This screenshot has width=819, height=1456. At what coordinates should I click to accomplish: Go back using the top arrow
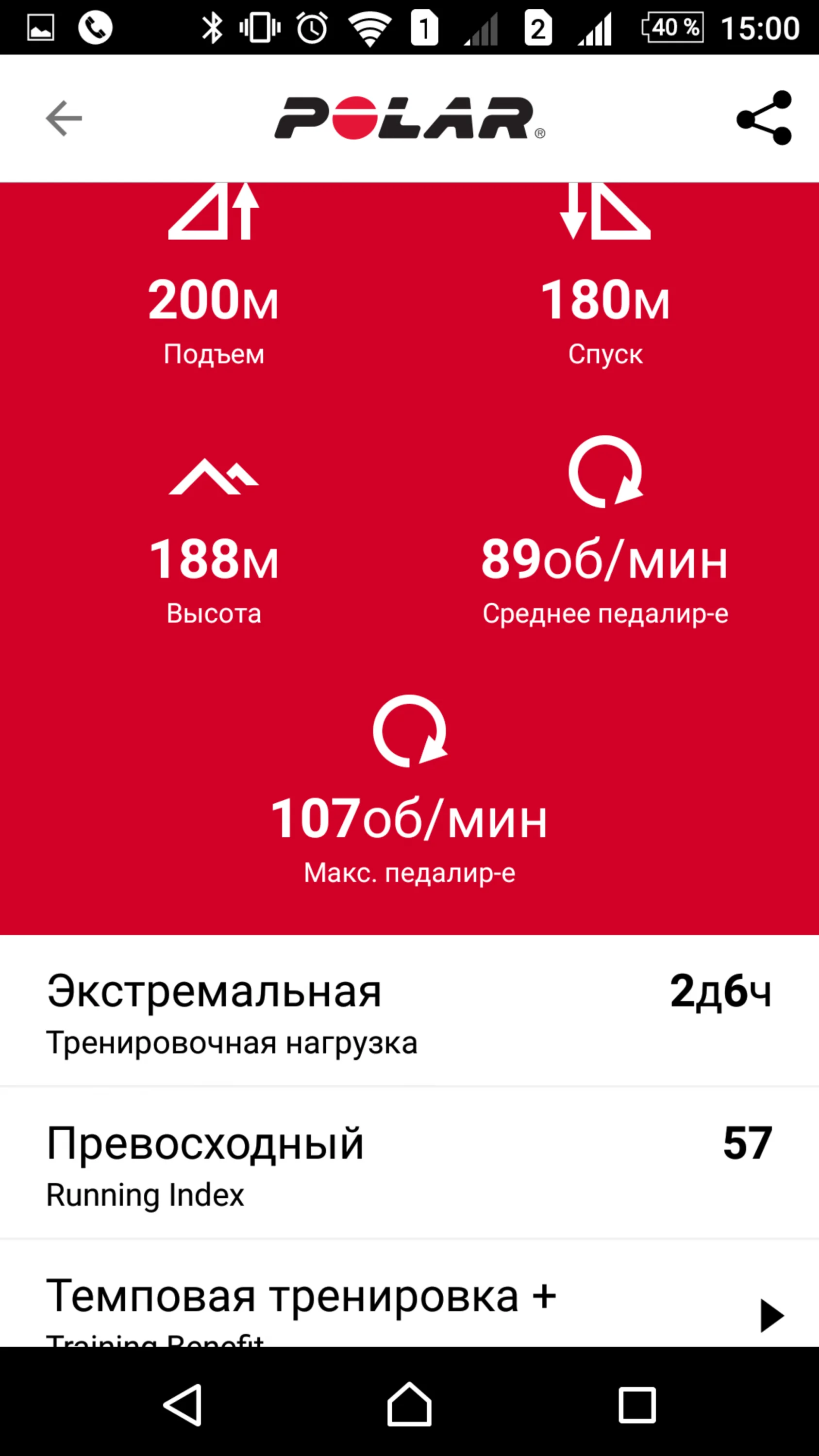click(64, 118)
